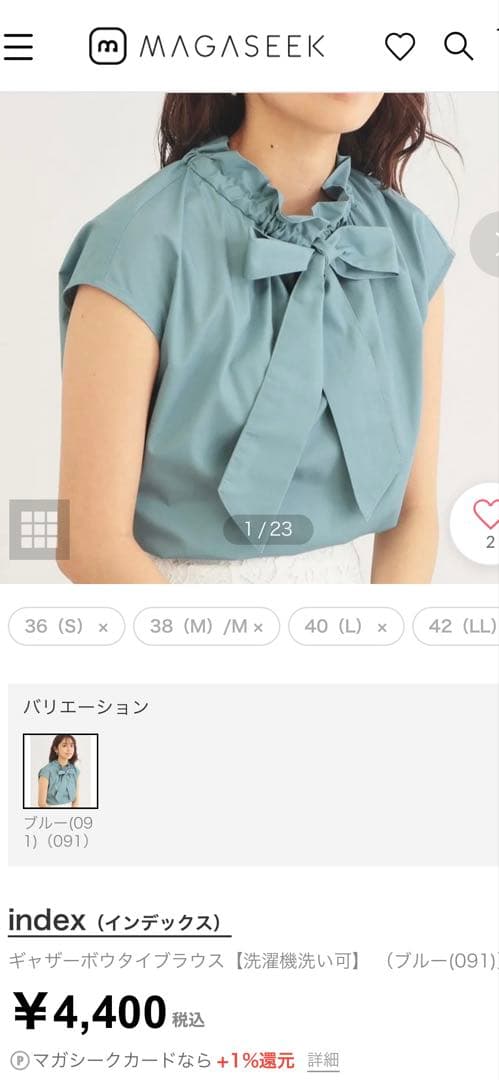Open image grid view

coord(39,529)
